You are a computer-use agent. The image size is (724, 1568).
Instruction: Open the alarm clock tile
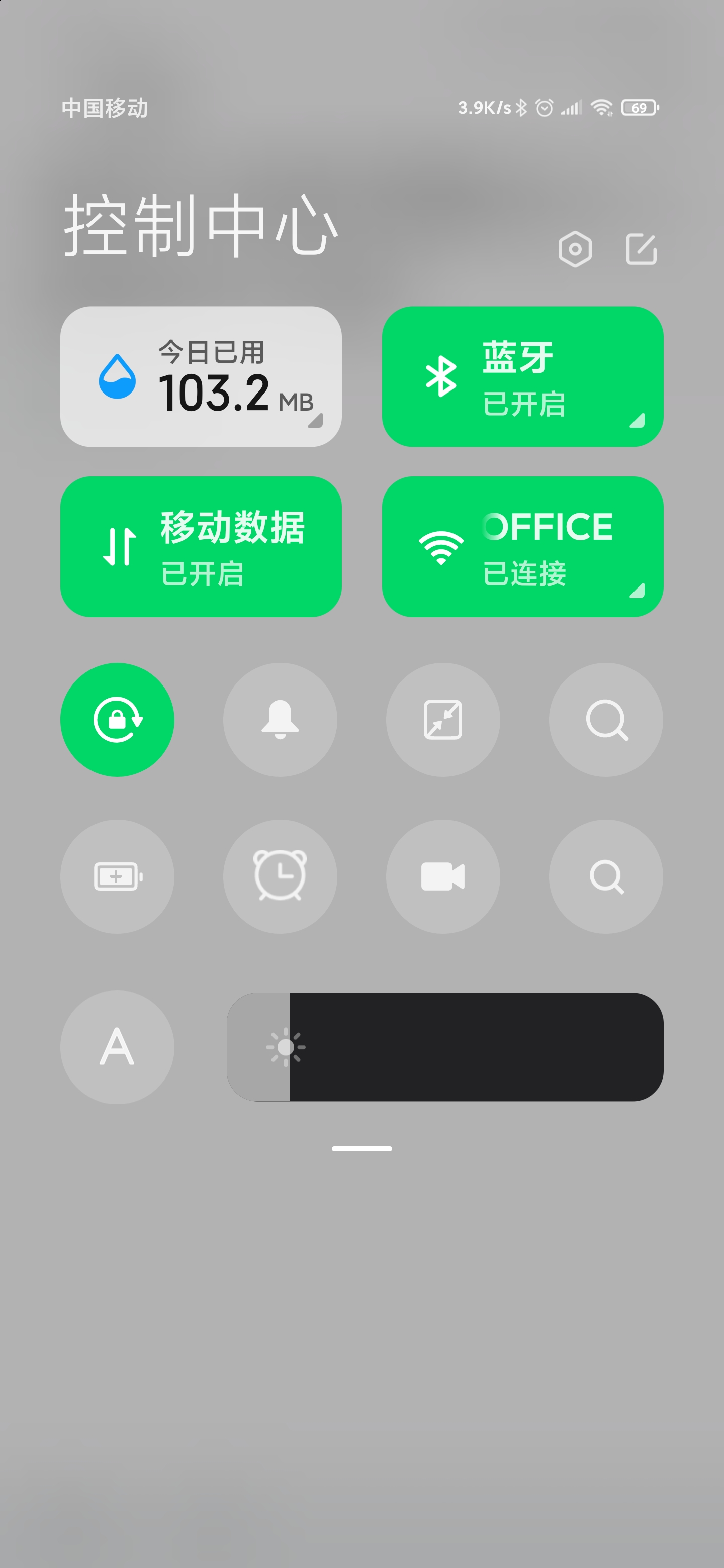pyautogui.click(x=280, y=876)
